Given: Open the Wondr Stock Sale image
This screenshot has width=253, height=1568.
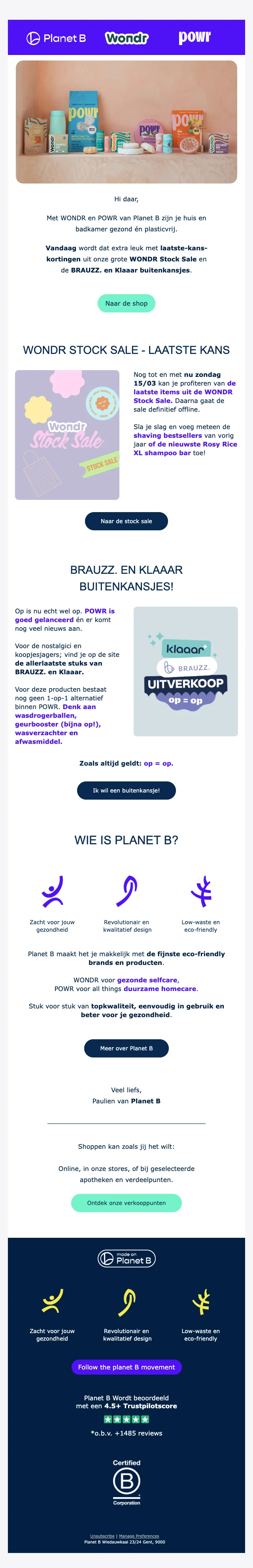Looking at the screenshot, I should click(67, 435).
